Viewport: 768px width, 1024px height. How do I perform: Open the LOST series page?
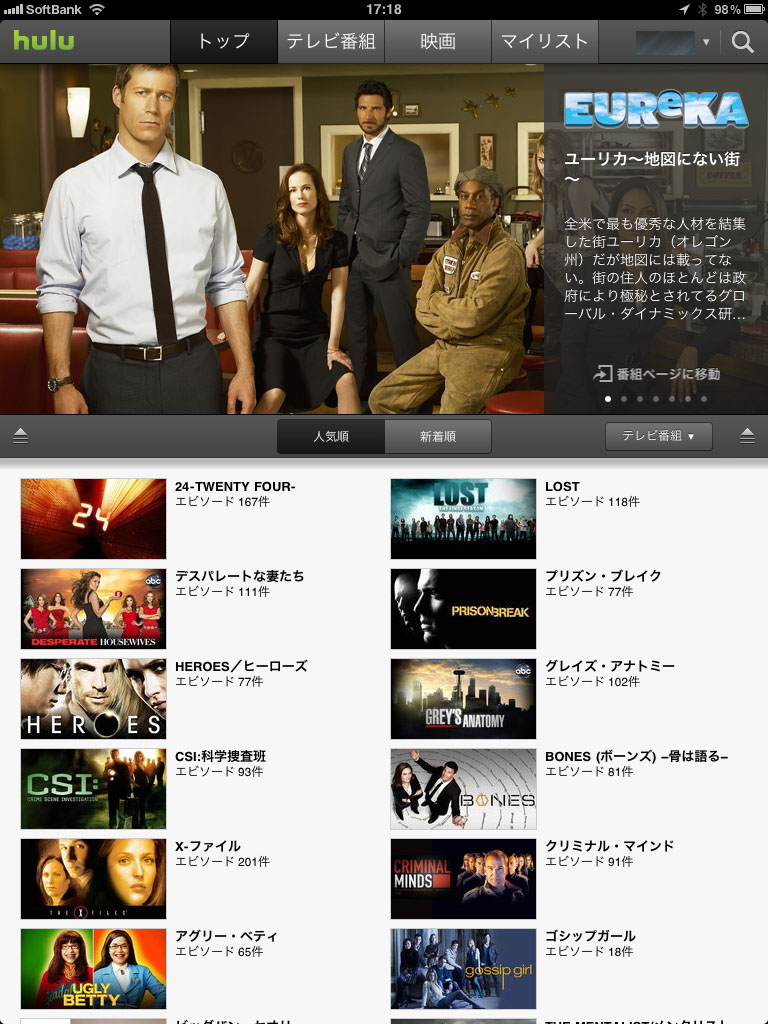coord(463,518)
